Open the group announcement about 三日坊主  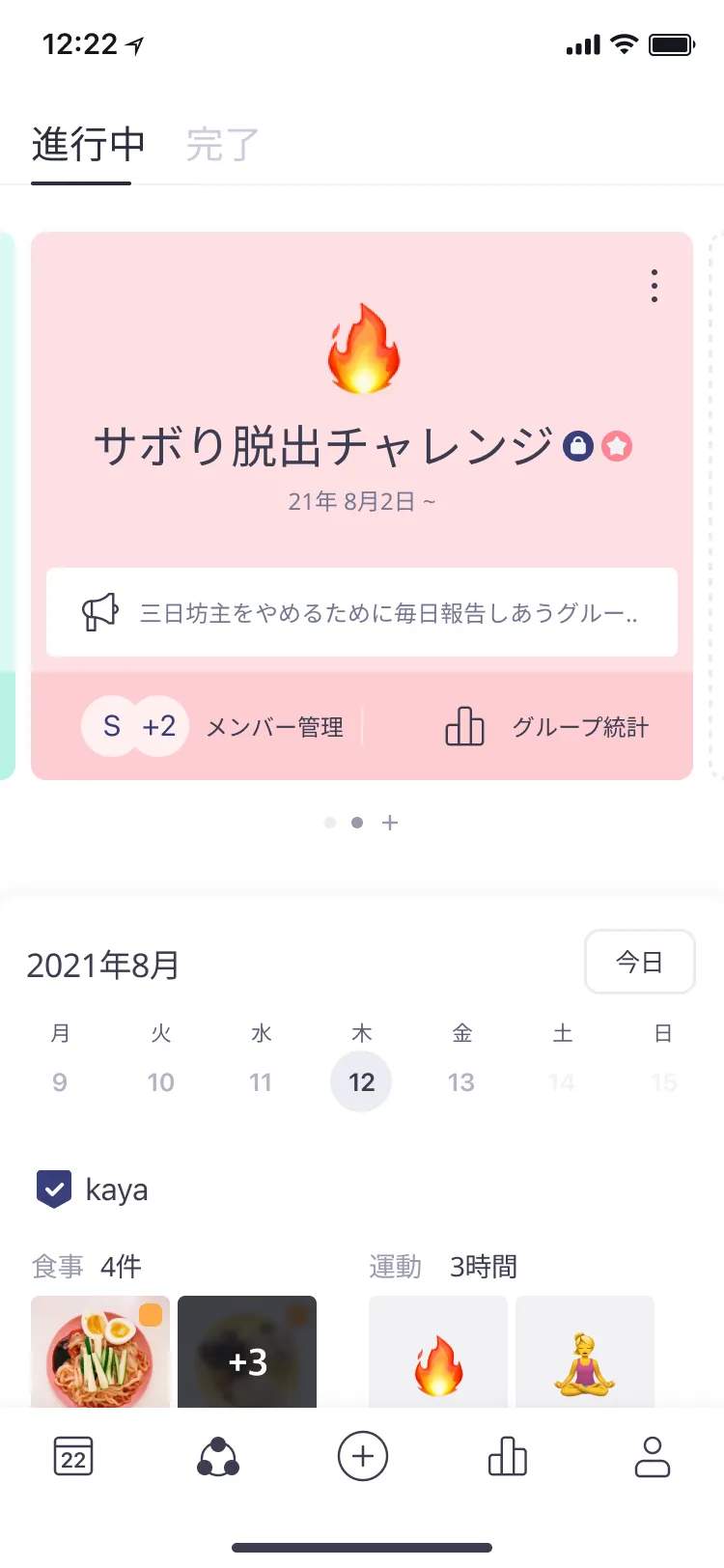(362, 612)
